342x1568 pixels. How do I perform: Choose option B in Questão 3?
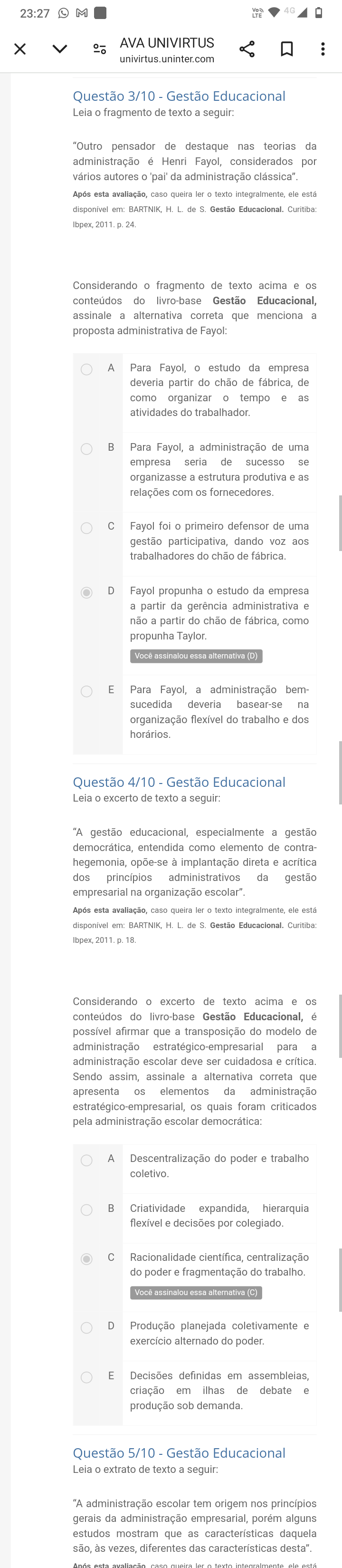click(87, 449)
